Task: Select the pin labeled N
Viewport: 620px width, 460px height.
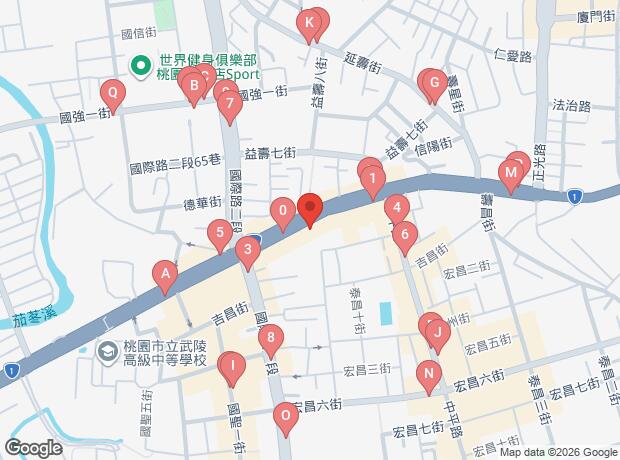Action: (x=428, y=376)
